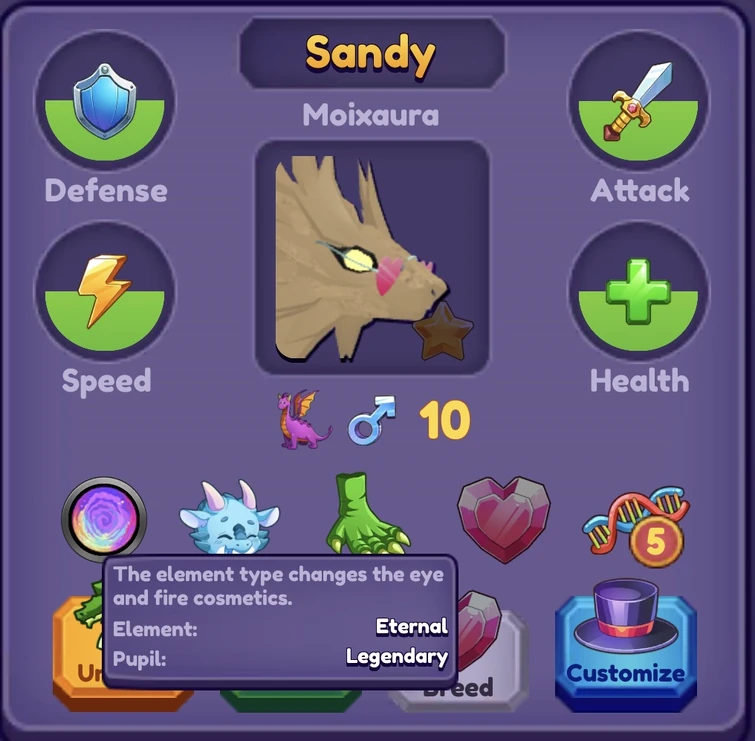Image resolution: width=755 pixels, height=741 pixels.
Task: Tap Sandy's dragon portrait
Action: tap(372, 257)
